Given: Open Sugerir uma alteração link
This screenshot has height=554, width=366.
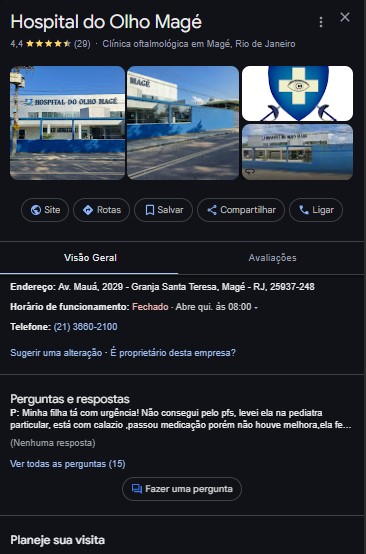Looking at the screenshot, I should (x=56, y=353).
